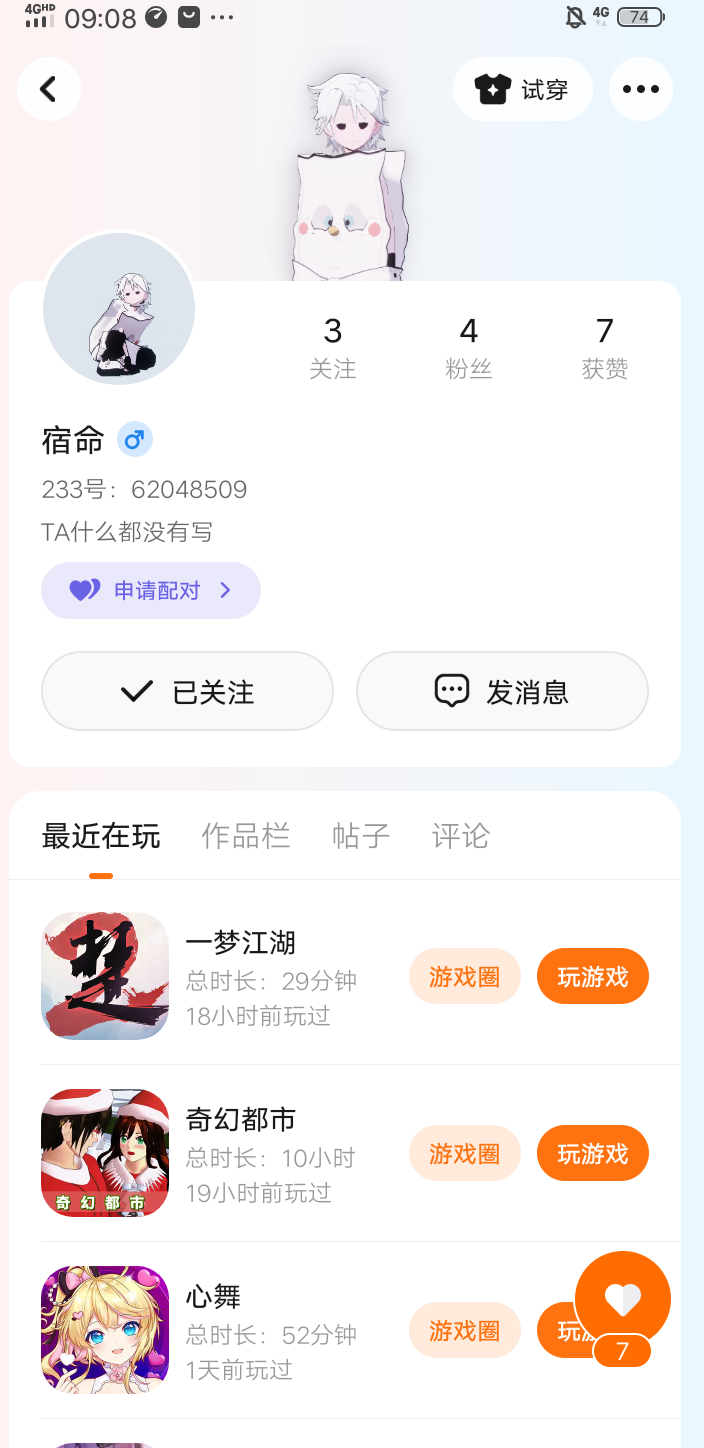The image size is (704, 1448).
Task: View the 粉丝 followers list
Action: pyautogui.click(x=468, y=347)
